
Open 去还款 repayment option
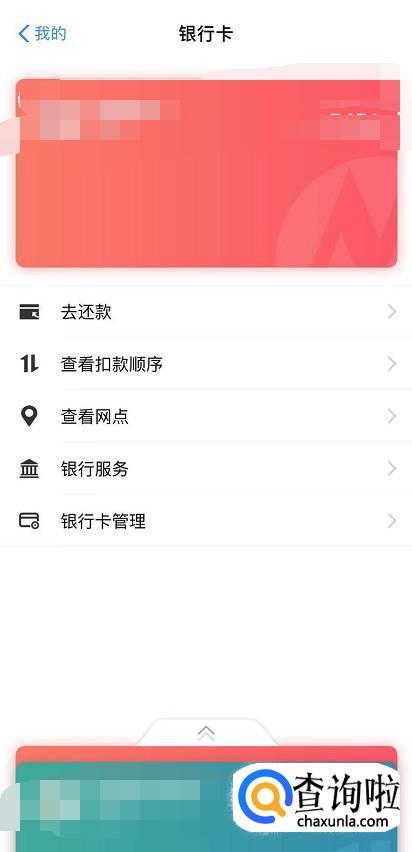[x=206, y=312]
